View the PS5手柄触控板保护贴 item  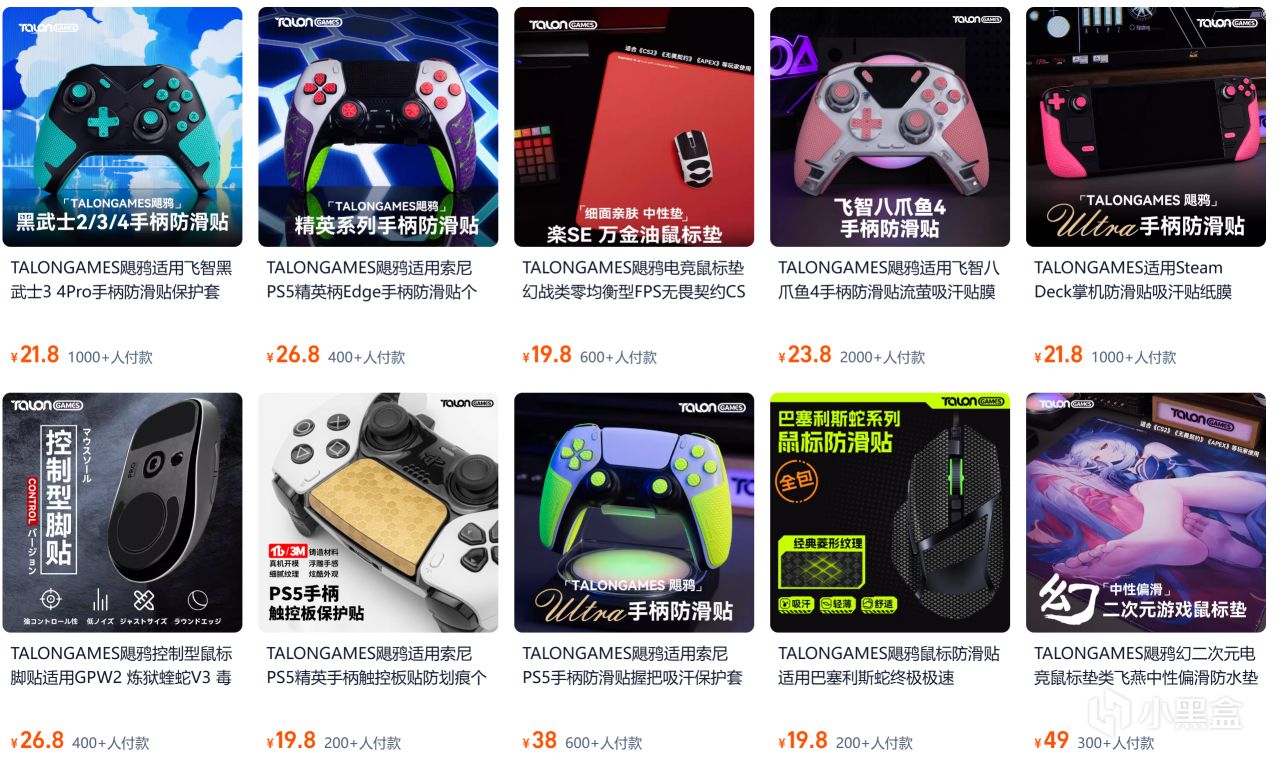tap(378, 512)
